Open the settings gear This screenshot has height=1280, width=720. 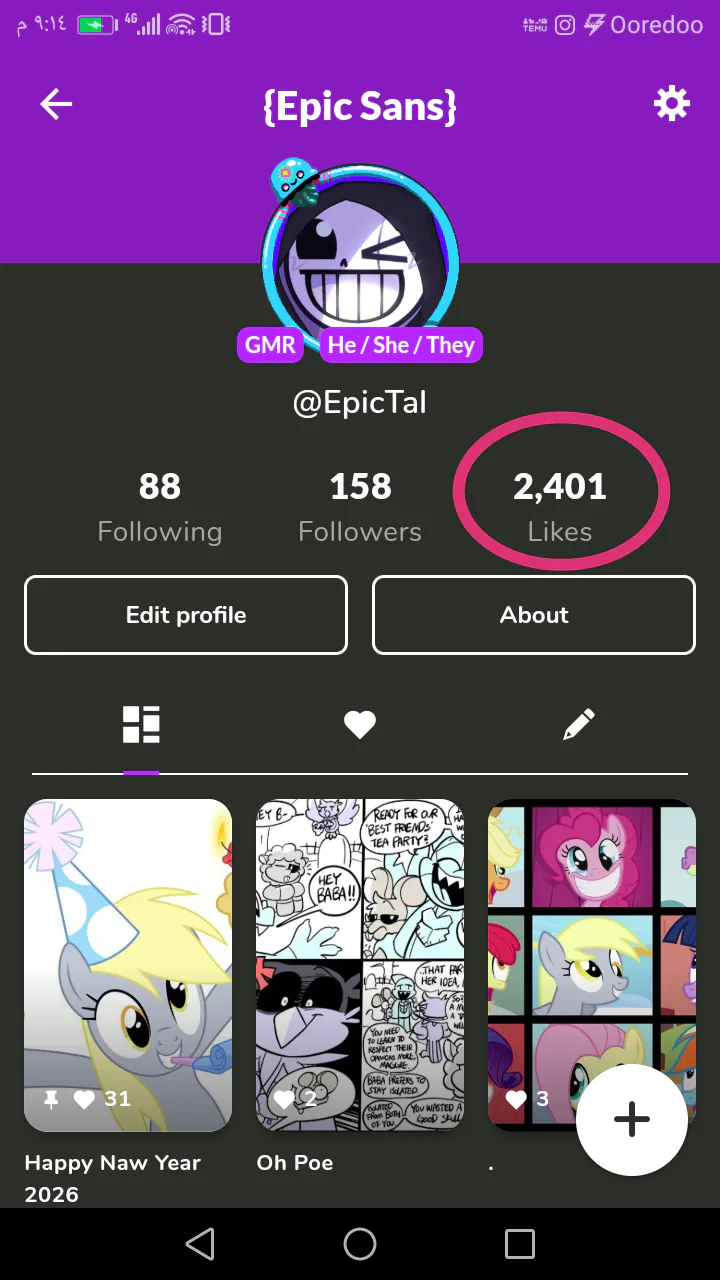click(x=671, y=104)
